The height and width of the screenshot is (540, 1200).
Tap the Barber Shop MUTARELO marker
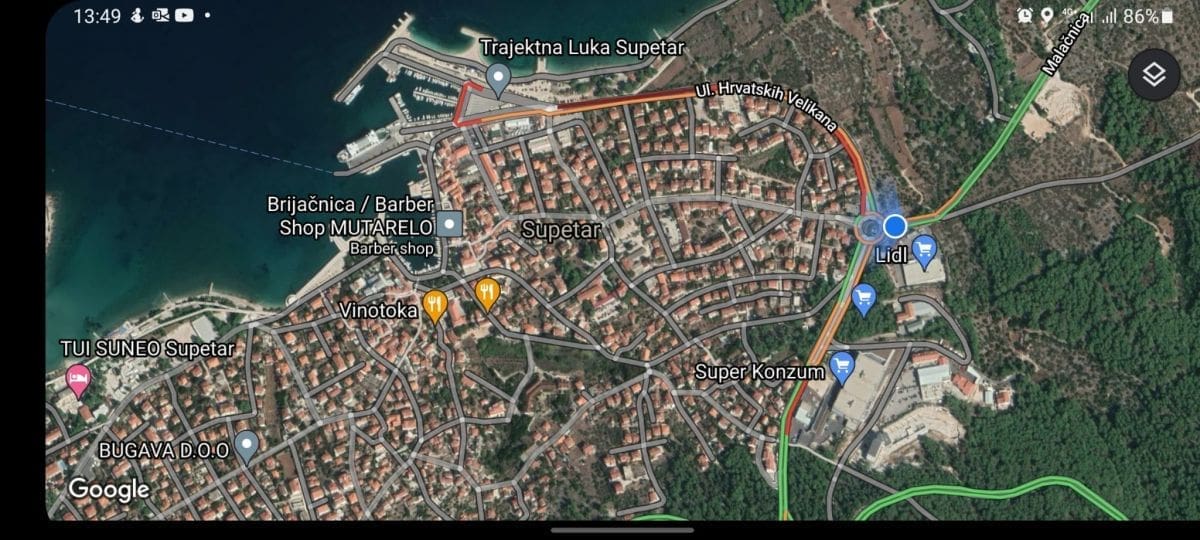click(x=451, y=223)
